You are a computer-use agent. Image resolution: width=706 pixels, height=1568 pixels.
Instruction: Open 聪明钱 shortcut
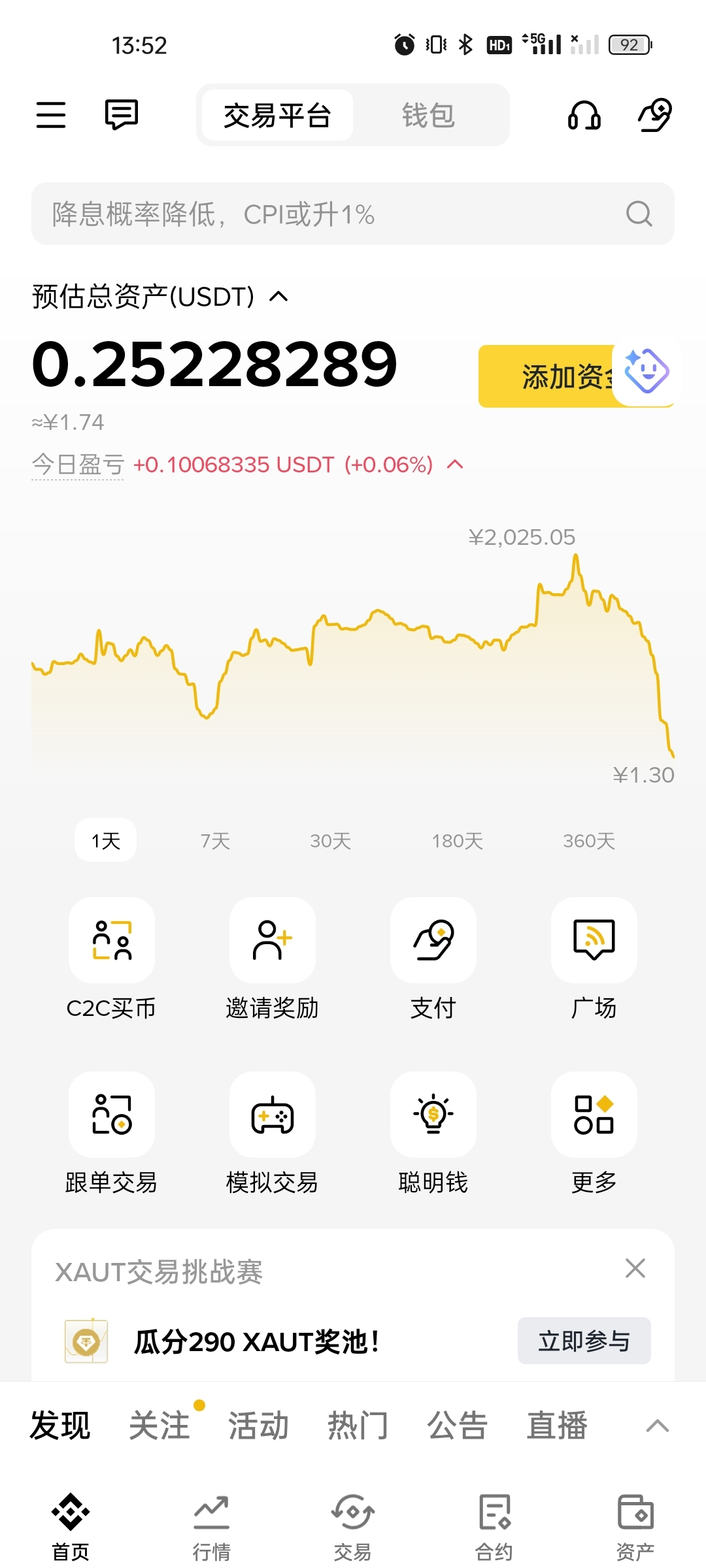coord(433,1134)
